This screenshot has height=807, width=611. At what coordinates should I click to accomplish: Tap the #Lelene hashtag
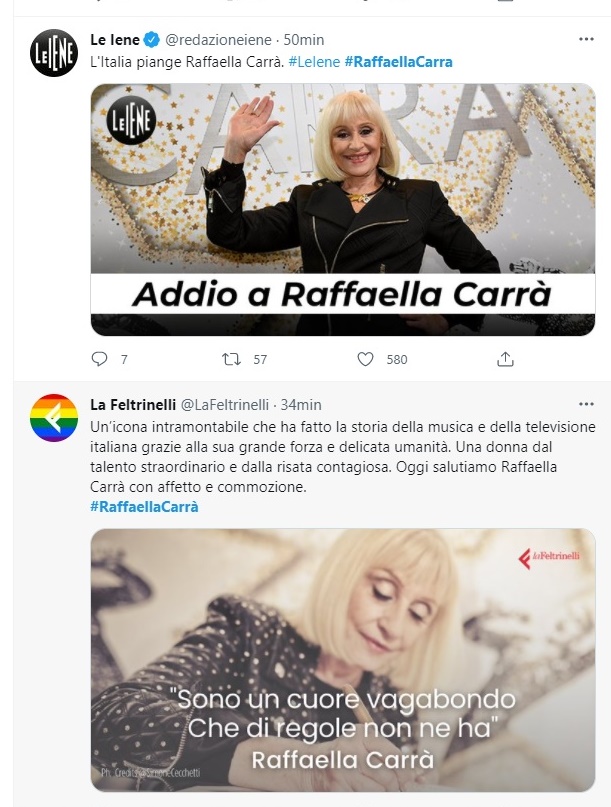pyautogui.click(x=313, y=62)
